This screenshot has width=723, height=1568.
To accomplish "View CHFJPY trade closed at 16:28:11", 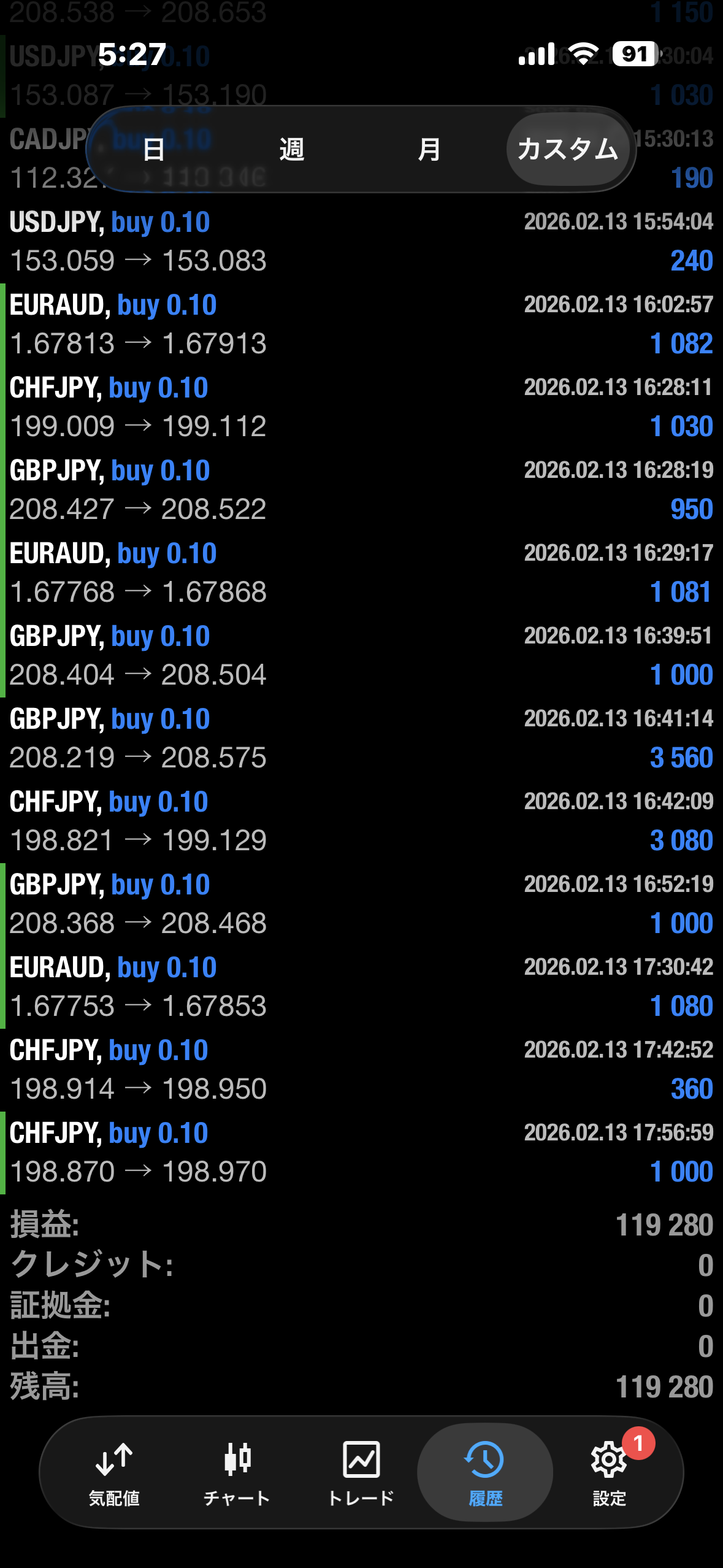I will (x=361, y=407).
